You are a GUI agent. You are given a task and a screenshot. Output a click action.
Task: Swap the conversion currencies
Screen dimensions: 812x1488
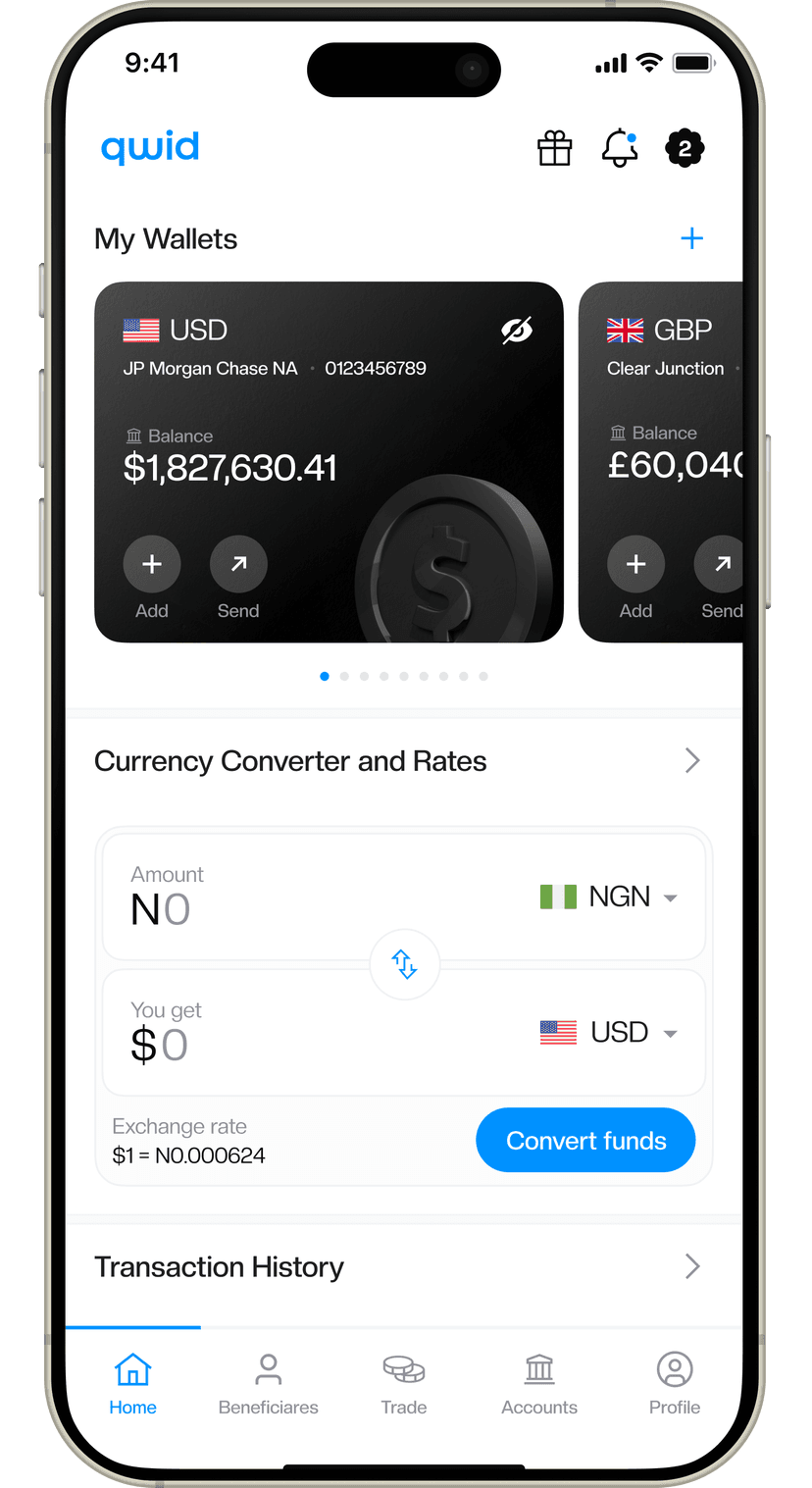405,965
